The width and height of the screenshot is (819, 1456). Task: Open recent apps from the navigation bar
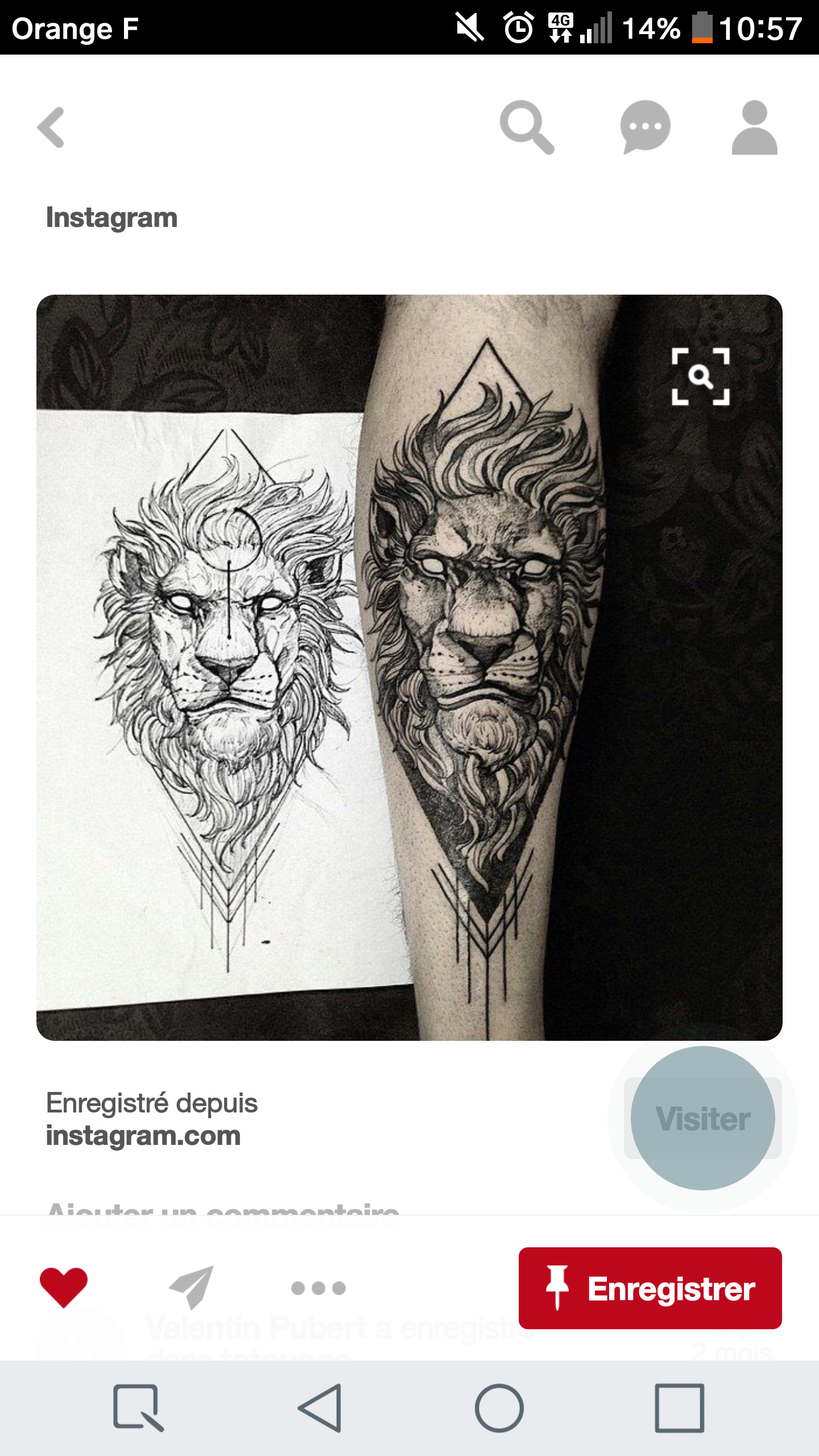[x=680, y=1408]
